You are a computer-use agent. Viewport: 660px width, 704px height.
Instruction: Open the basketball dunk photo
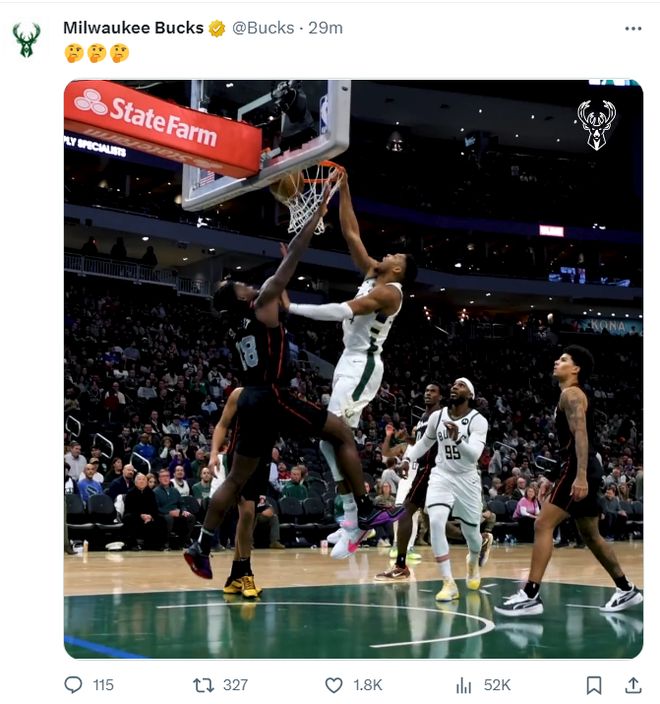(353, 370)
